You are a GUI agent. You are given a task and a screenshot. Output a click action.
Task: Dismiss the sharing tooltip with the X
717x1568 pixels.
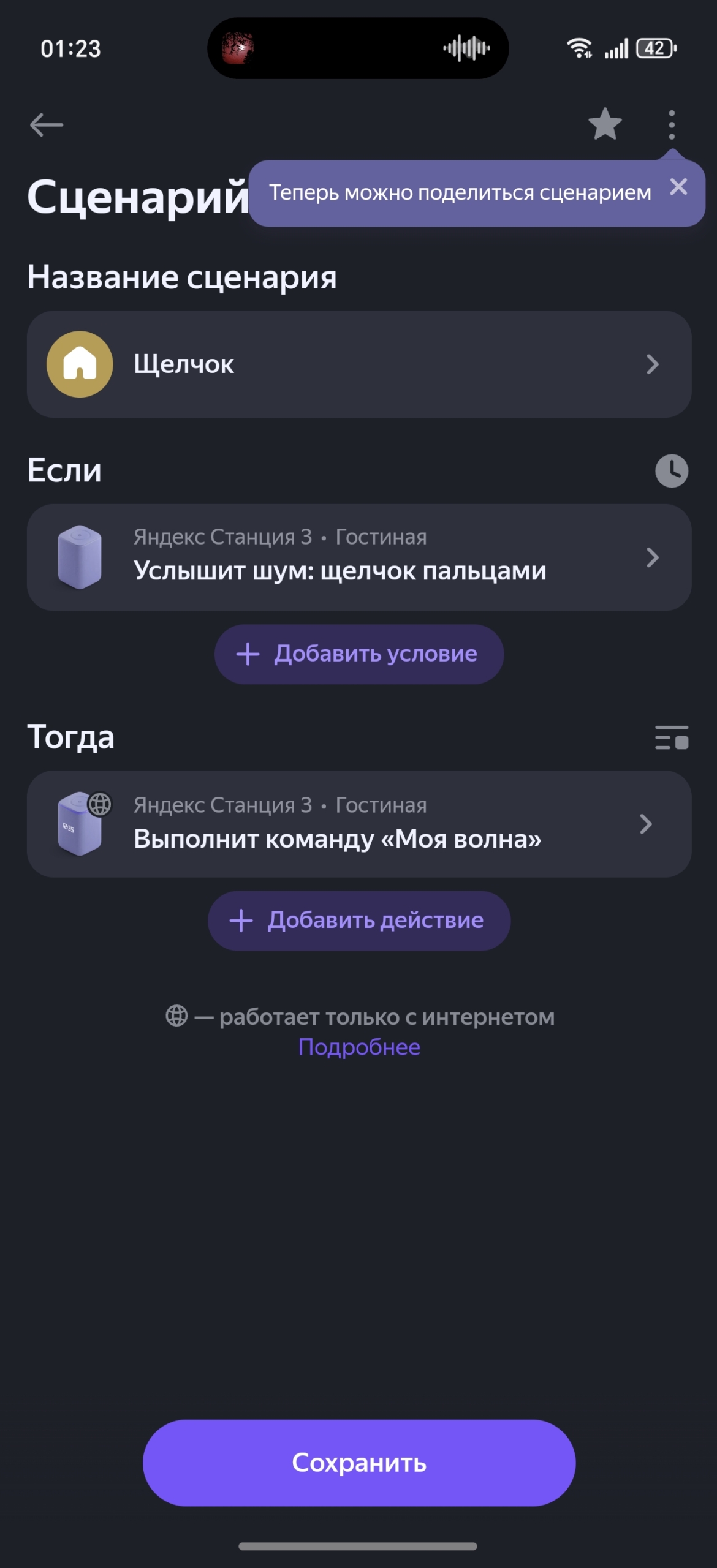tap(680, 188)
